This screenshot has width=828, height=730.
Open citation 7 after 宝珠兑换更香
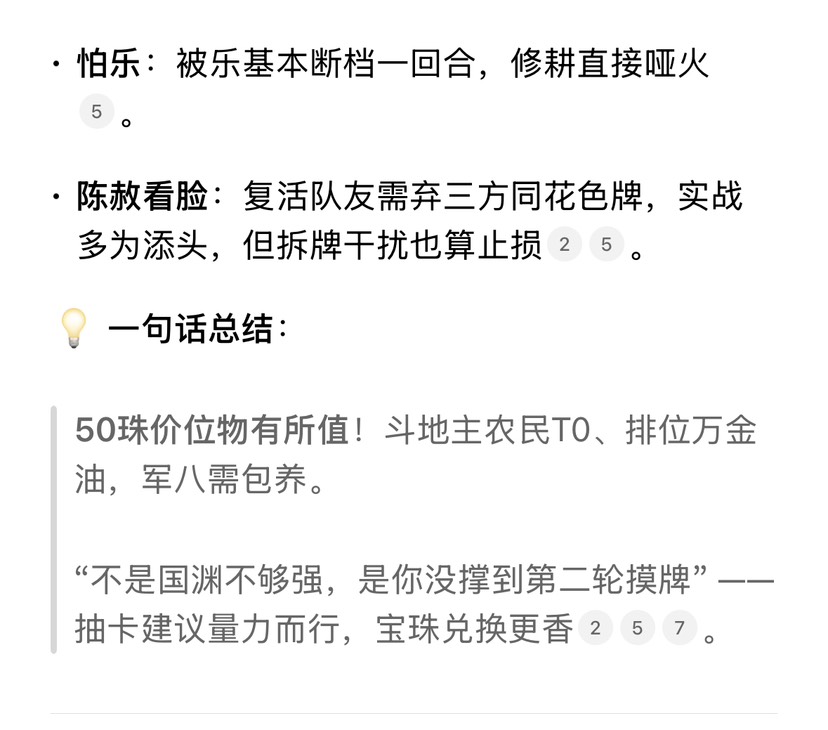[679, 629]
